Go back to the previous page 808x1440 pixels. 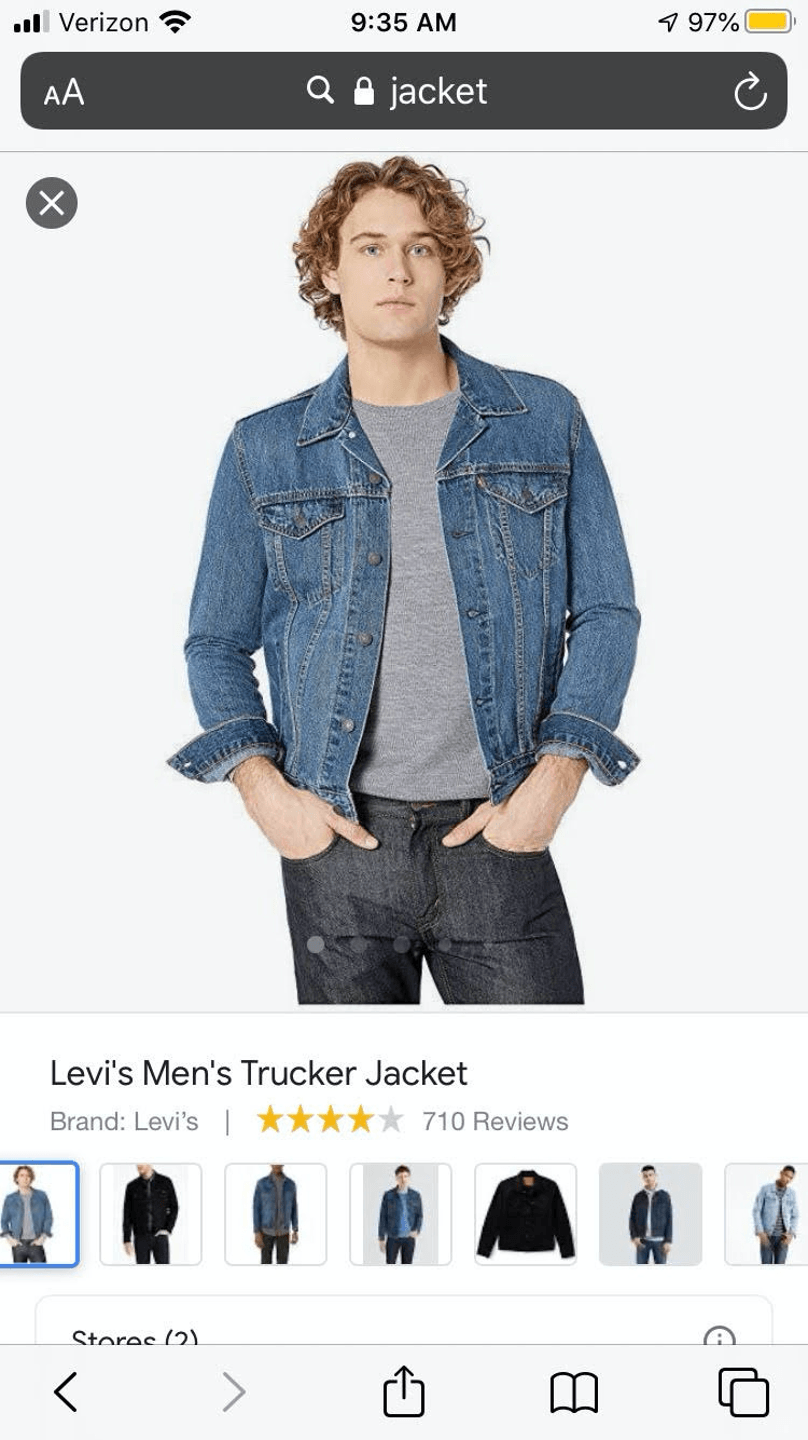65,1391
